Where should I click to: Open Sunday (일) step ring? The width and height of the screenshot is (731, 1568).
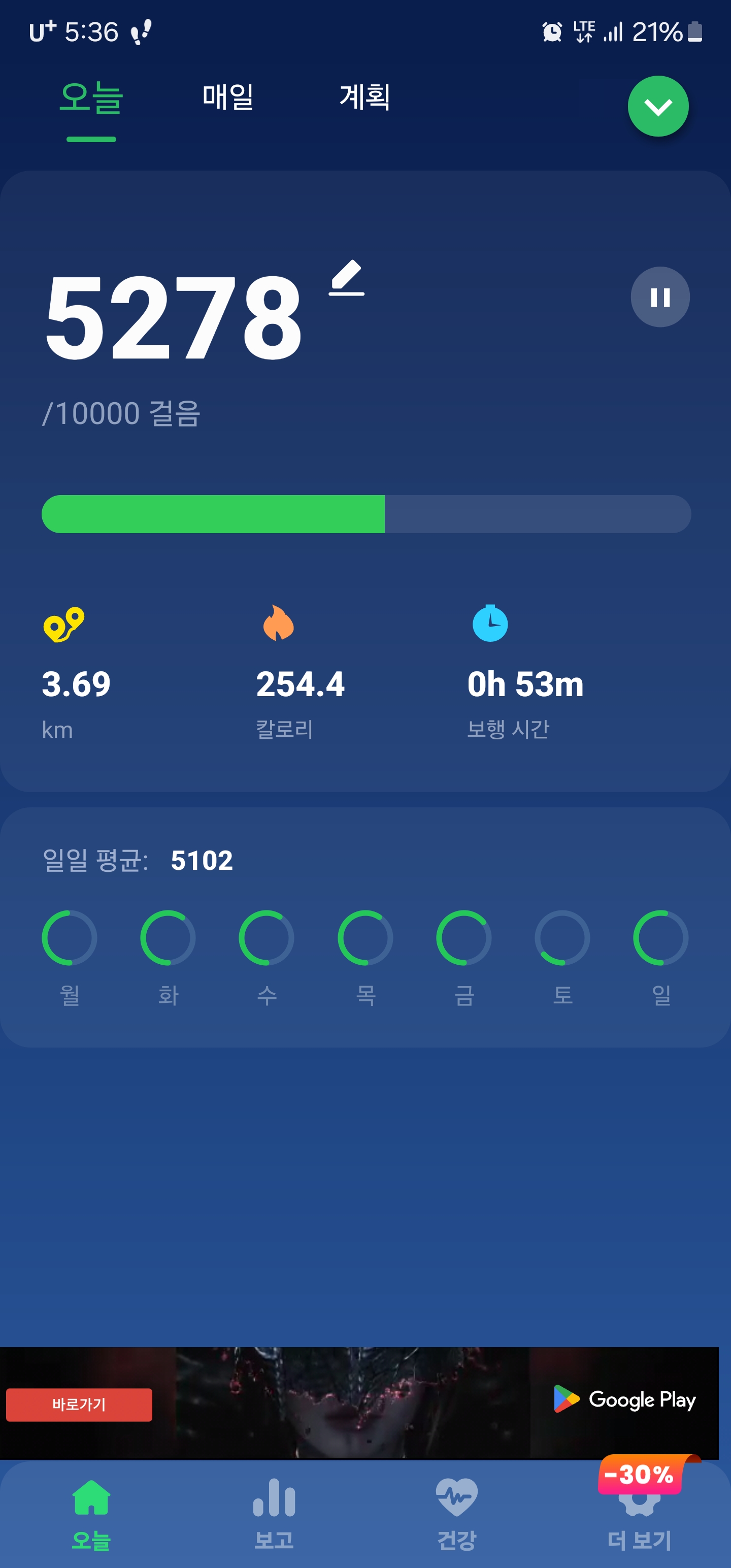660,938
